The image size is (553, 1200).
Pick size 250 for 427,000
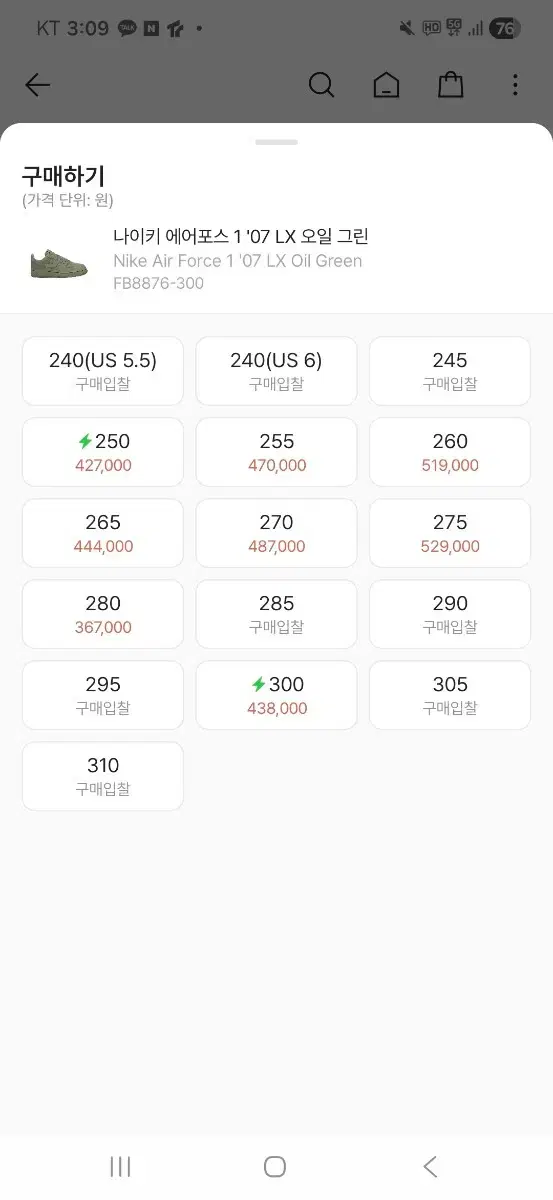click(x=103, y=452)
